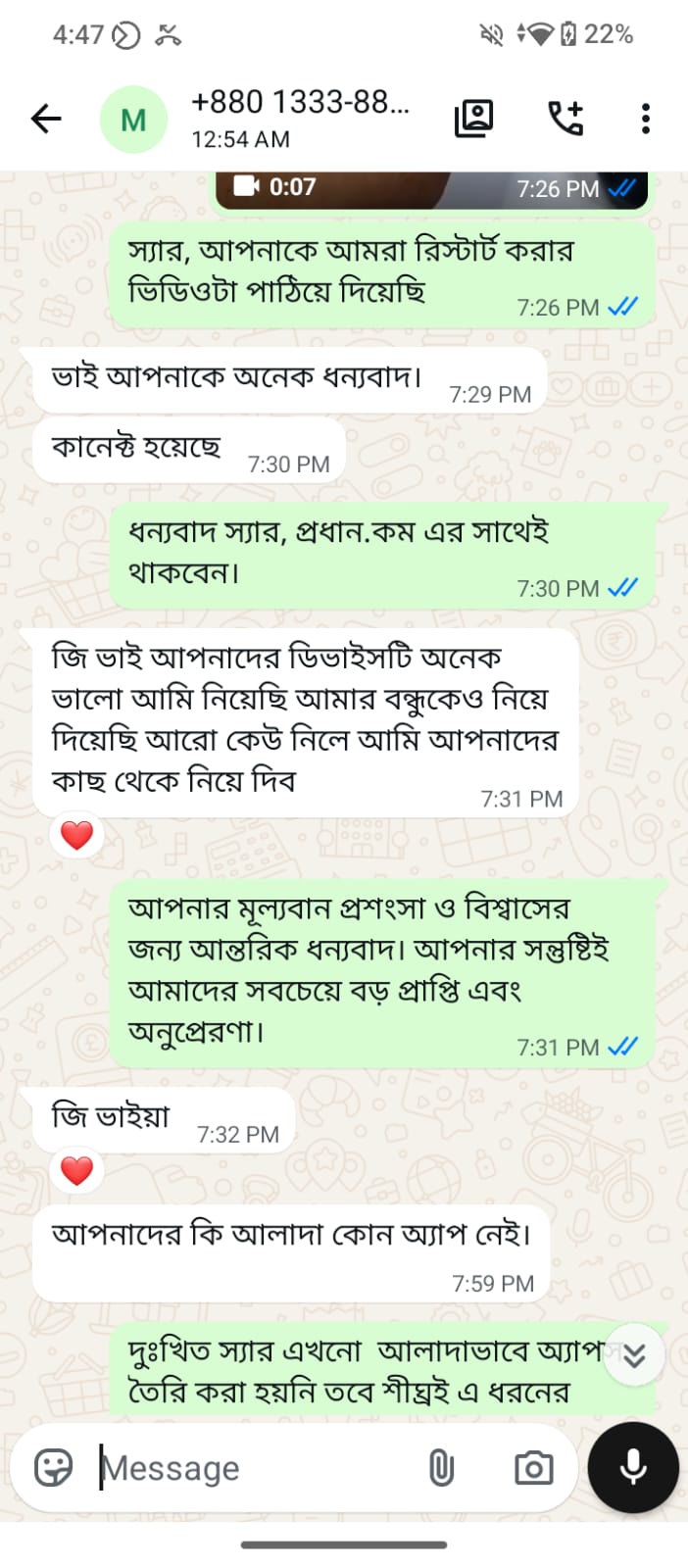Image resolution: width=688 pixels, height=1568 pixels.
Task: Open the emoji and sticker picker
Action: tap(53, 1467)
